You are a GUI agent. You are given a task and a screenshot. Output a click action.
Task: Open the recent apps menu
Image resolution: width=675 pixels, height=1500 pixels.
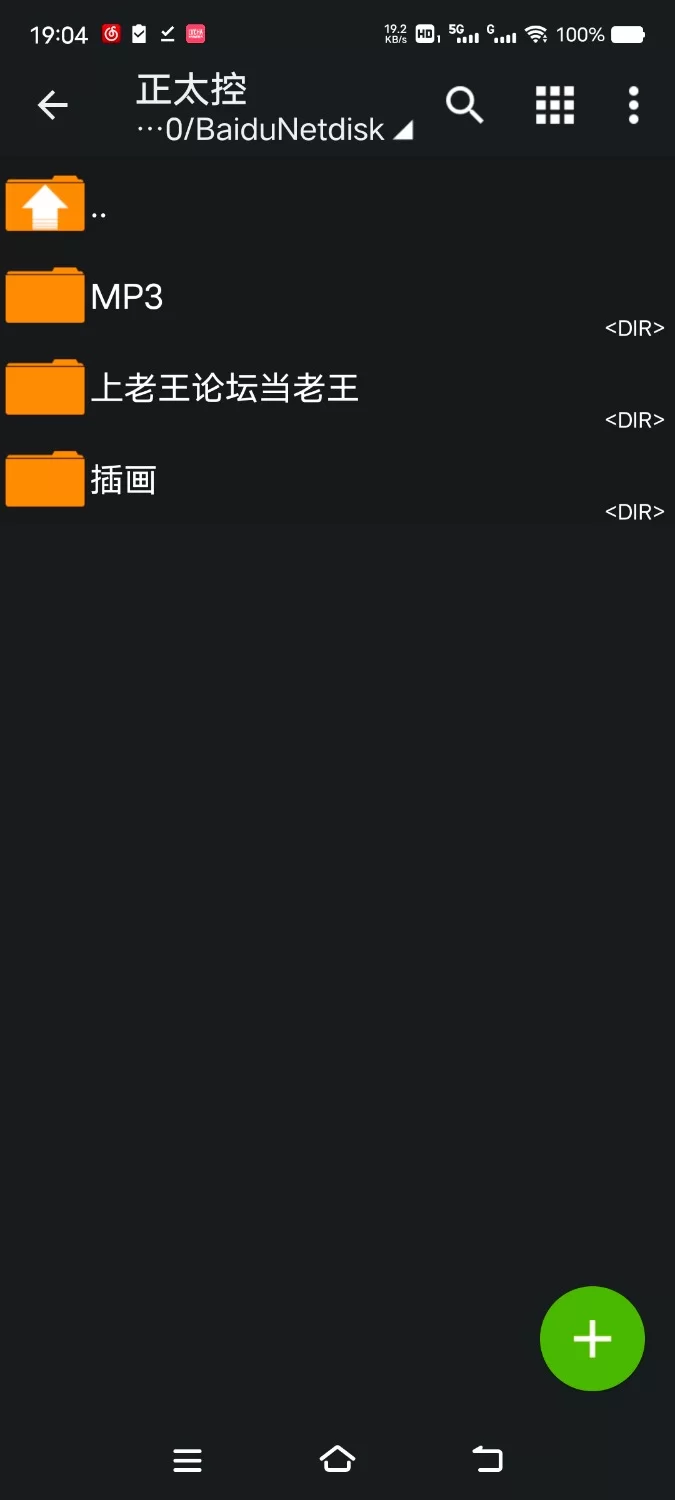tap(188, 1460)
